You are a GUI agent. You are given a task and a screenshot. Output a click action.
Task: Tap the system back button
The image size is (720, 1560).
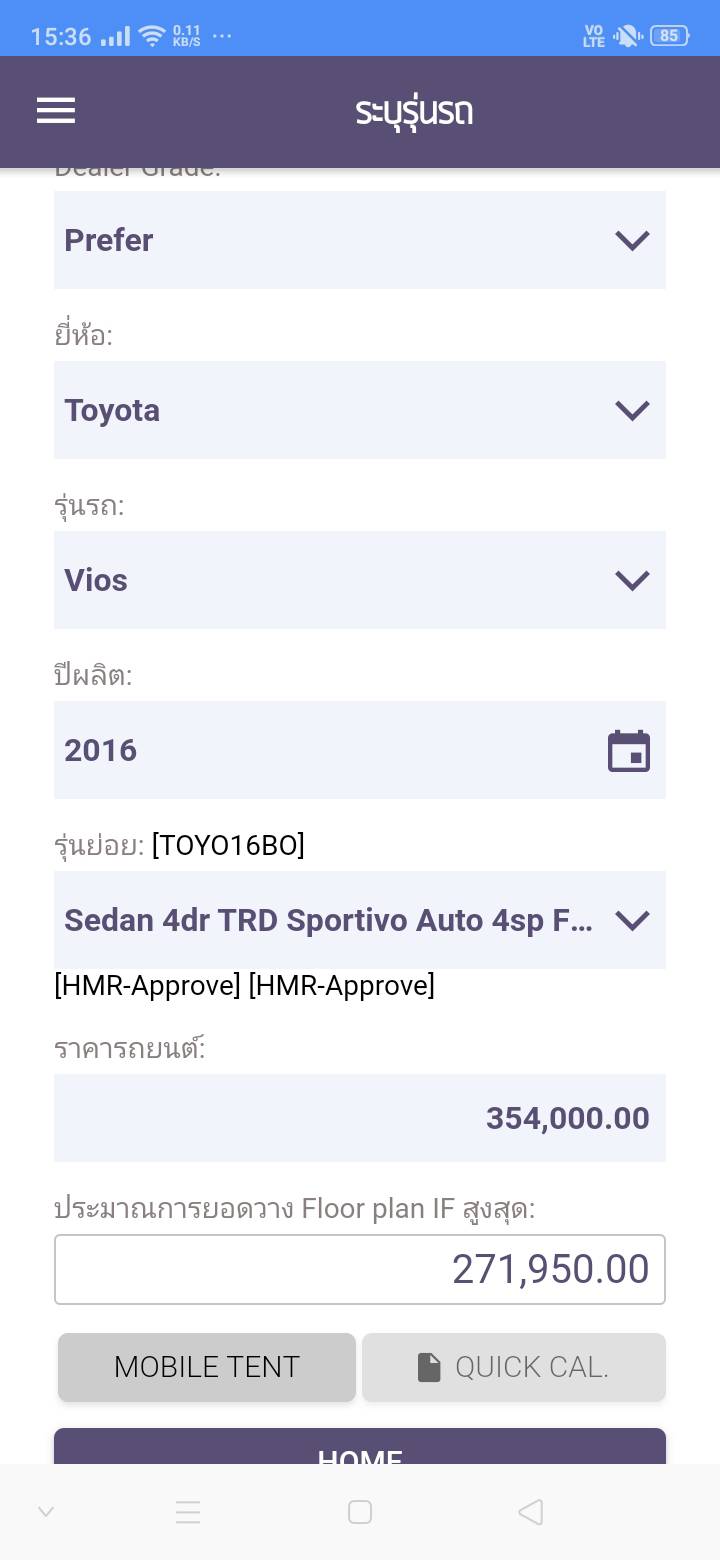pos(531,1512)
